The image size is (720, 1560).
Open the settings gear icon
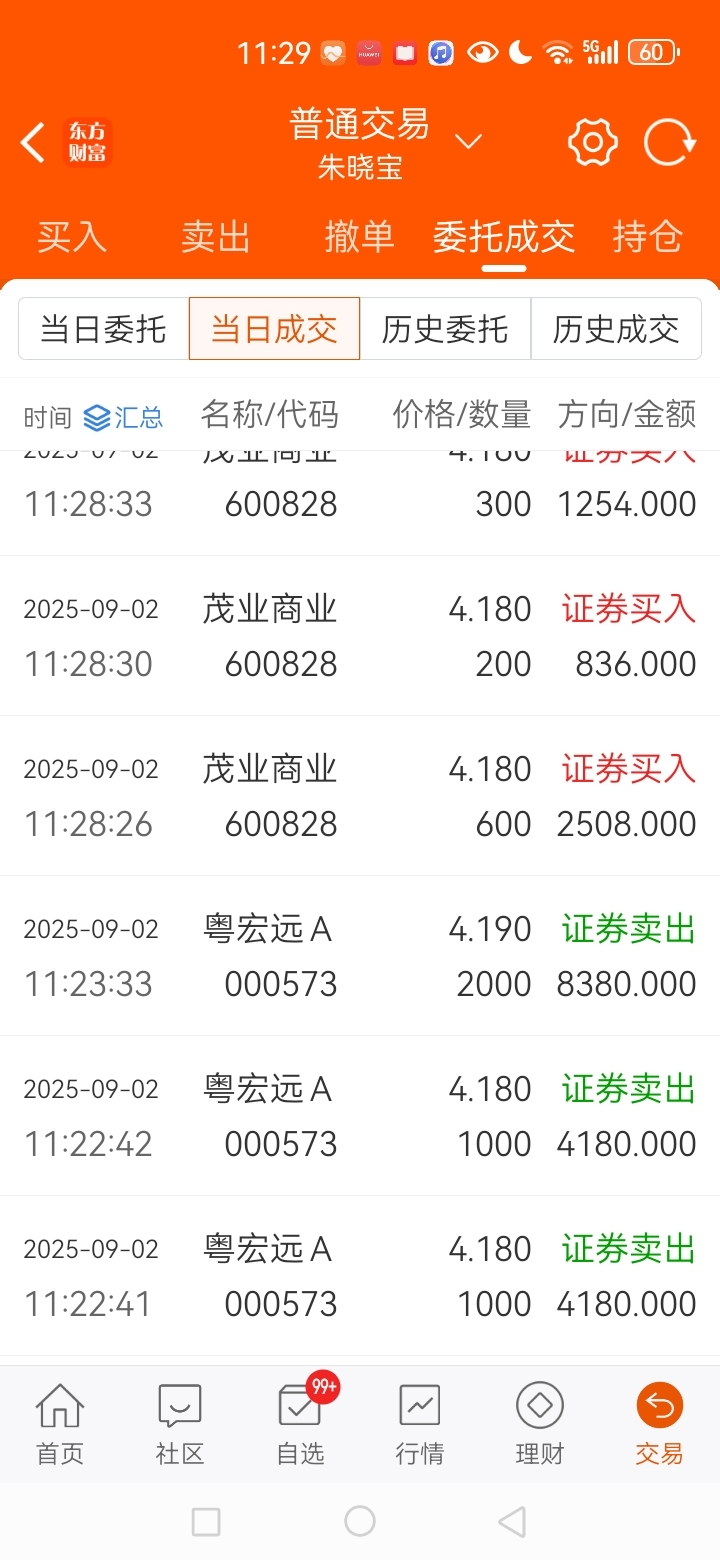coord(593,143)
